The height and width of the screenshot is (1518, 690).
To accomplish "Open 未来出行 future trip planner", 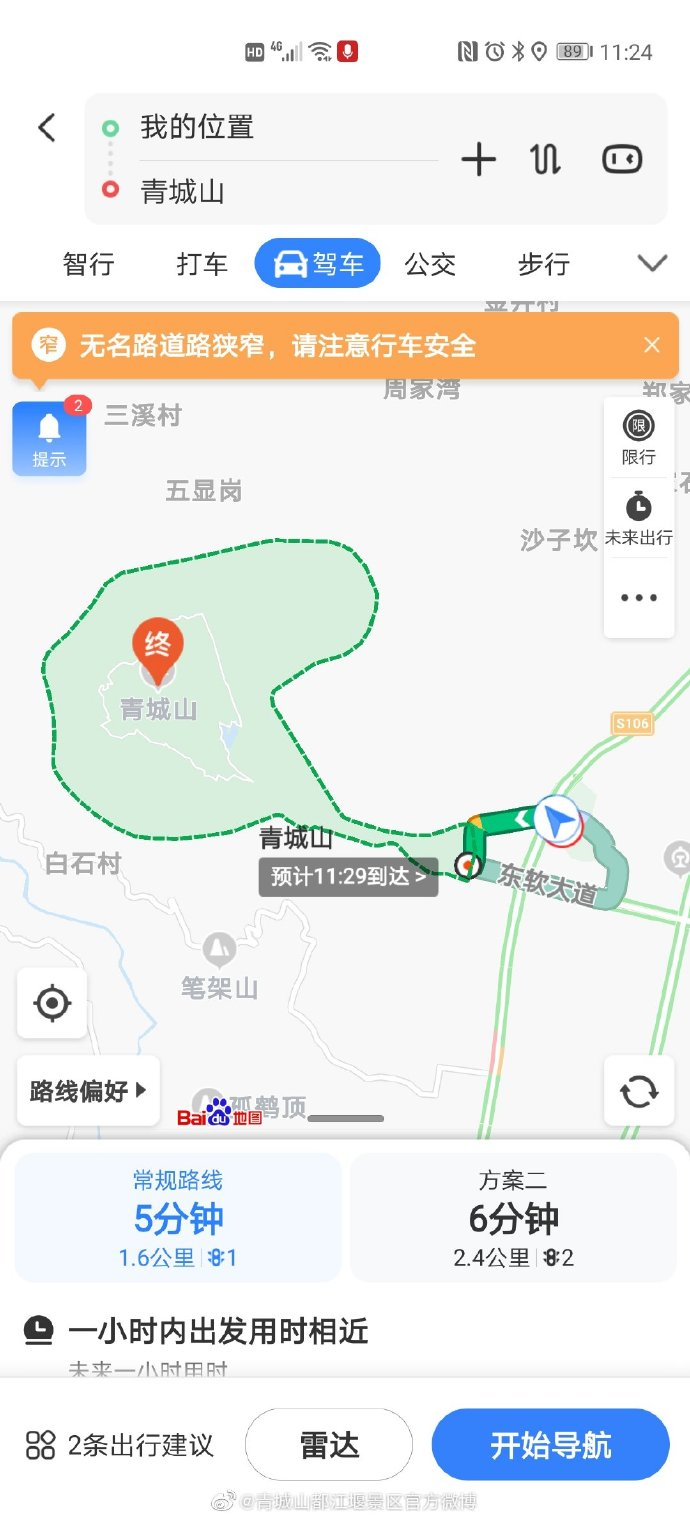I will pos(638,518).
